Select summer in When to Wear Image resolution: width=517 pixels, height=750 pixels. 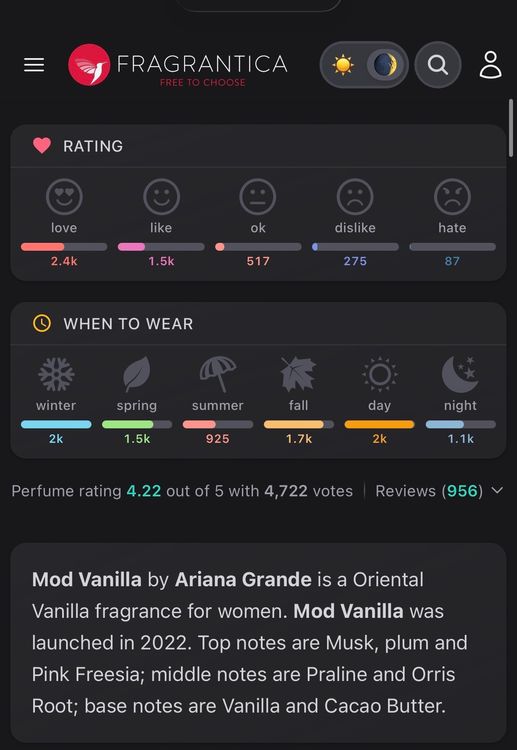(x=218, y=375)
